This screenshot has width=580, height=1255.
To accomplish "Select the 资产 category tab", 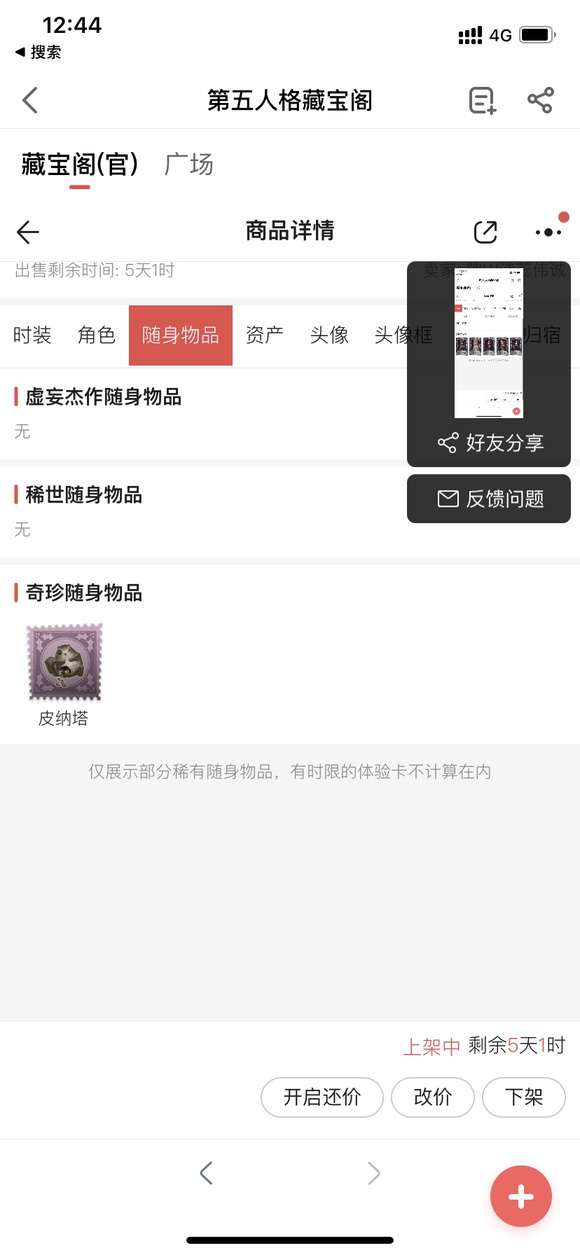I will coord(264,335).
